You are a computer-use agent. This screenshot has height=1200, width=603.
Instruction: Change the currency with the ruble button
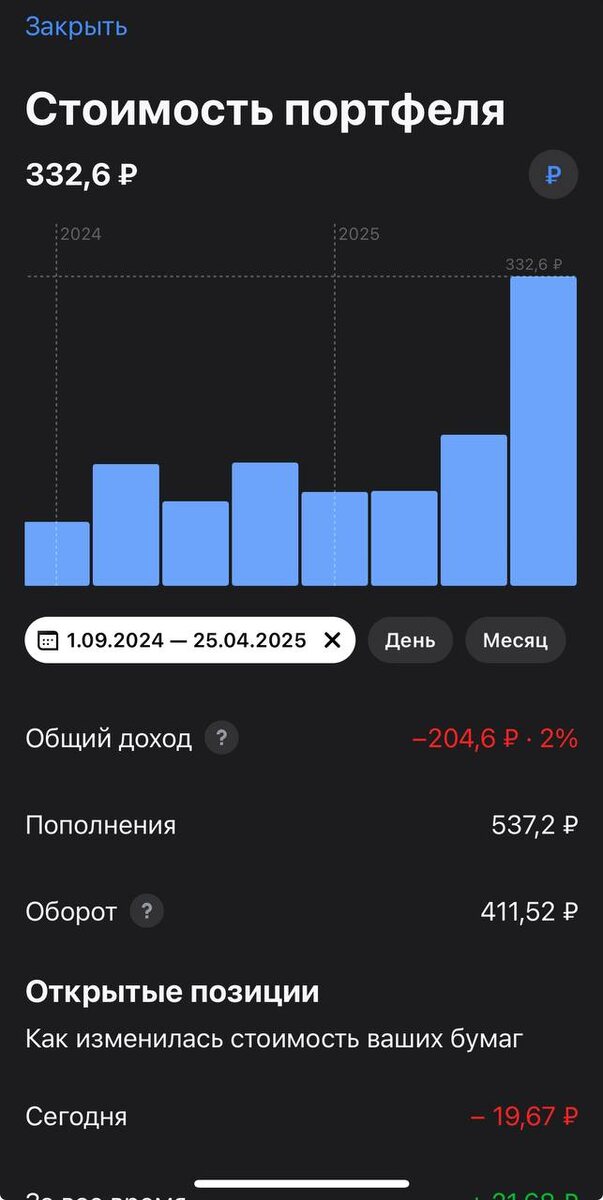pos(553,177)
